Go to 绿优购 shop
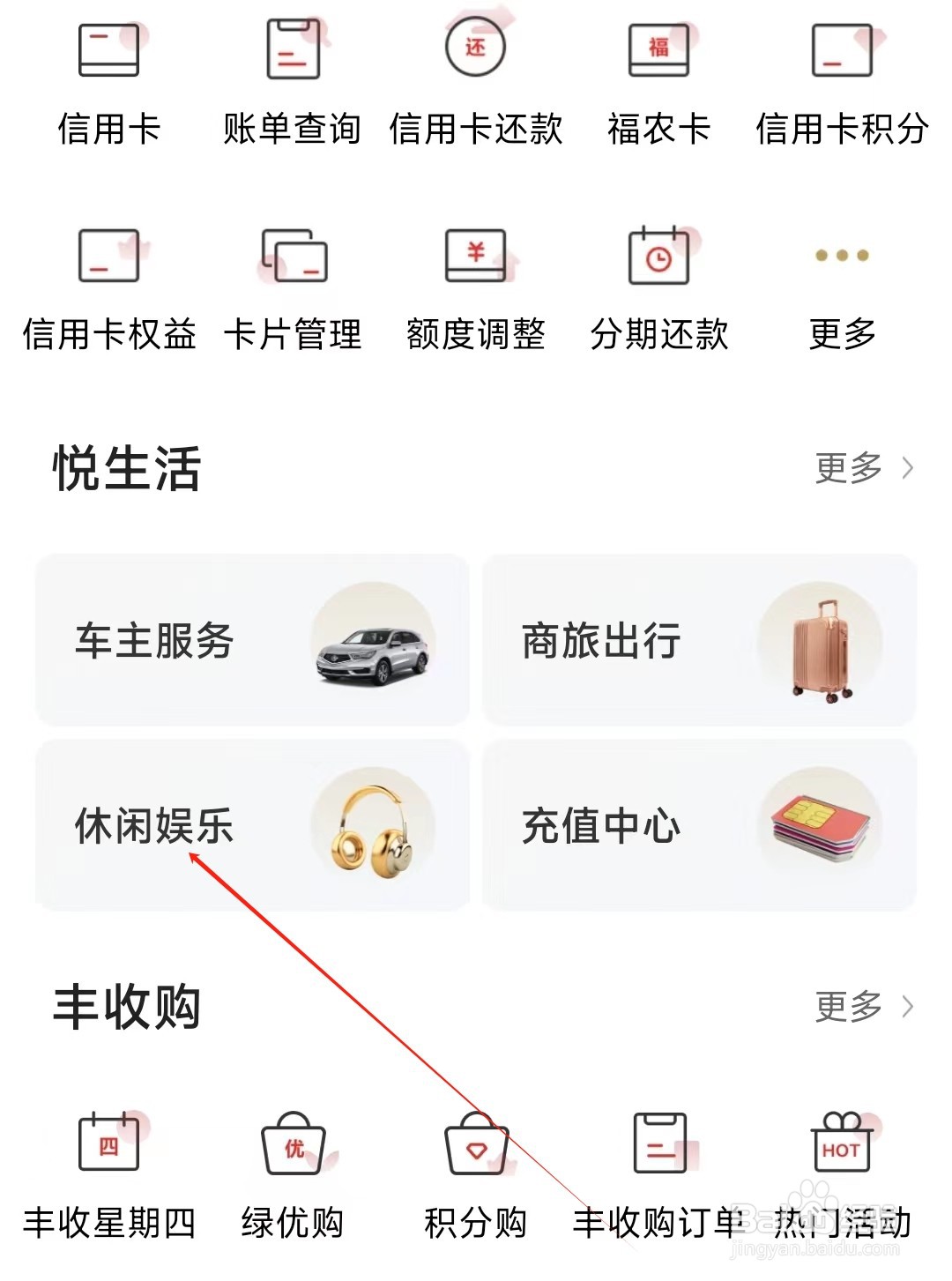Screen dimensions: 952x1281 click(292, 1173)
